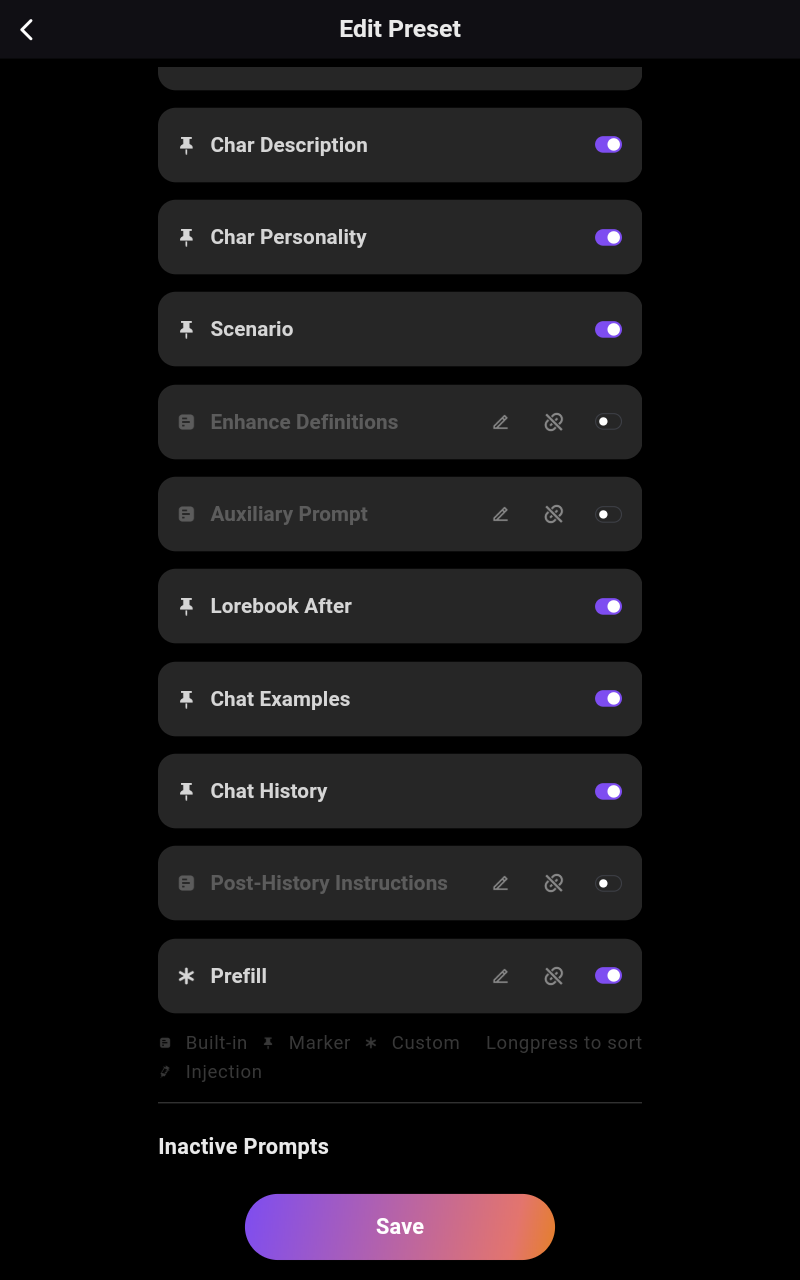Toggle off Char Description
The width and height of the screenshot is (800, 1280).
tap(608, 145)
